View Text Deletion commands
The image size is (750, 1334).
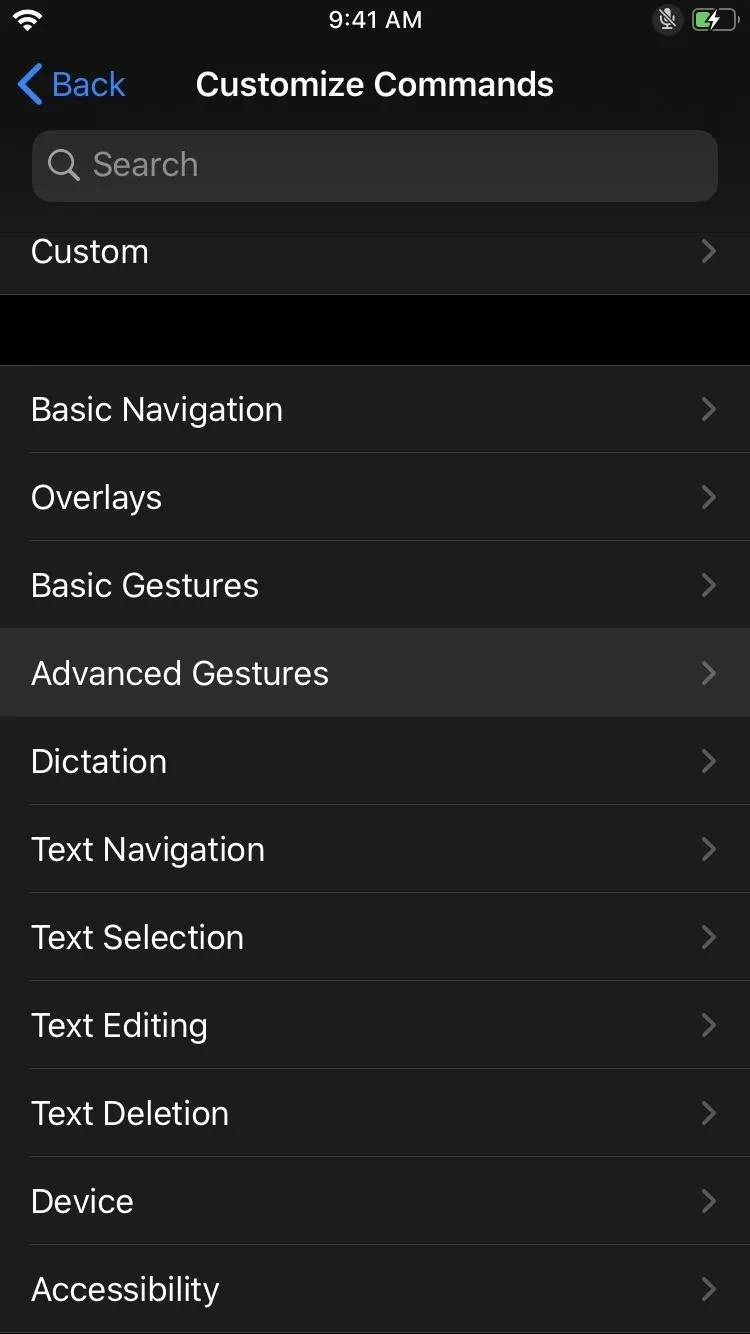click(x=375, y=1113)
